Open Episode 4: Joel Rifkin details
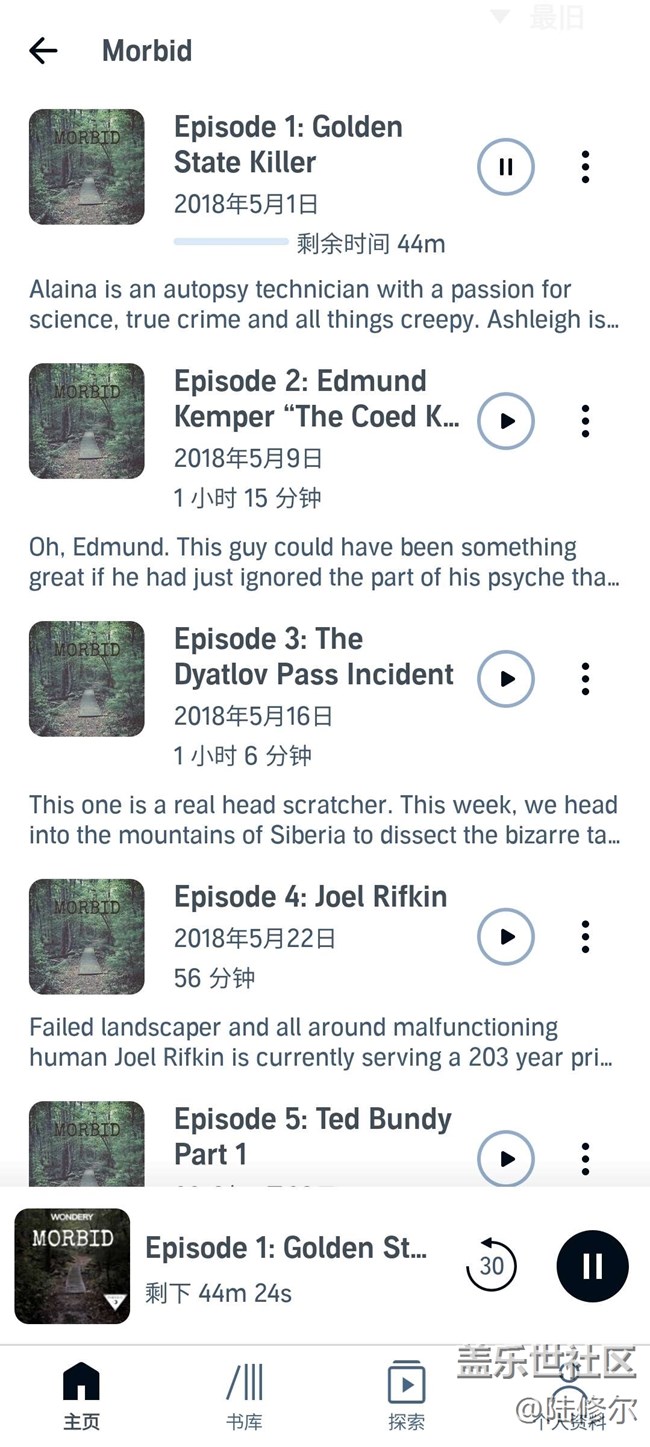Viewport: 650px width, 1447px height. point(310,897)
